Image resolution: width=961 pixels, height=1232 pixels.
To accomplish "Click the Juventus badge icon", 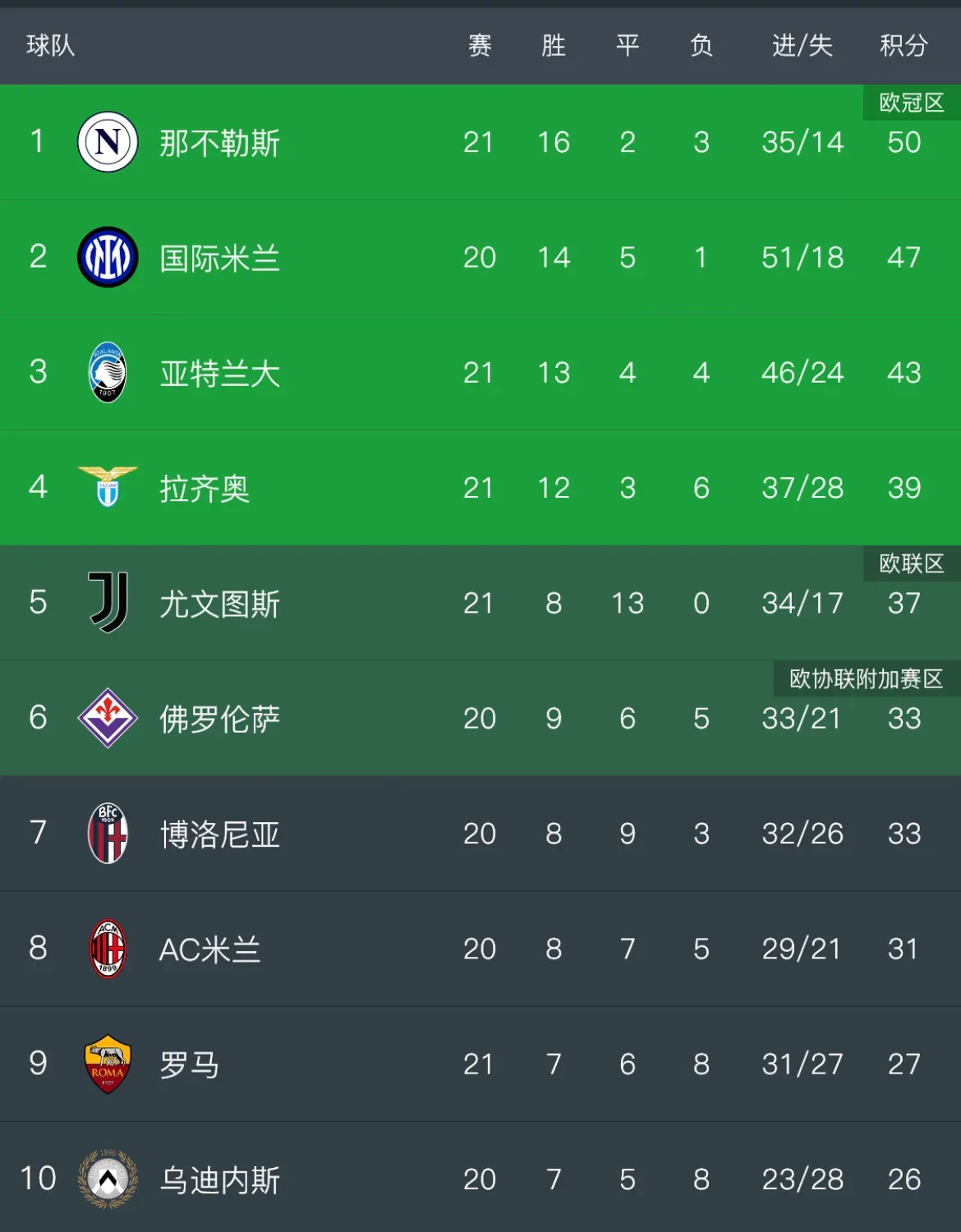I will 106,603.
